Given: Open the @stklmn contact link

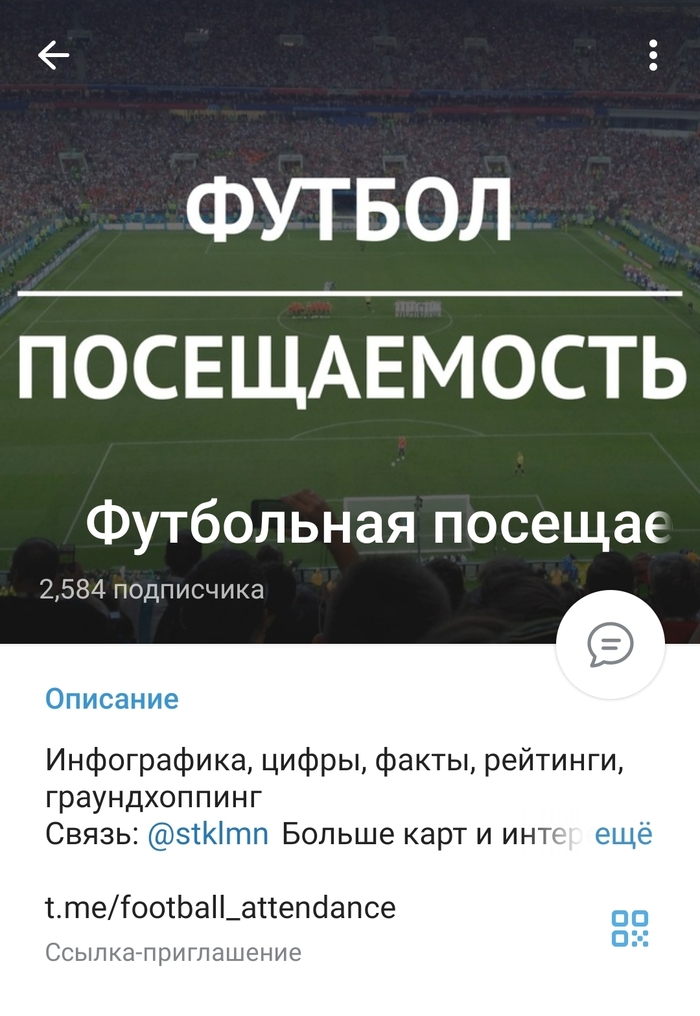Looking at the screenshot, I should pyautogui.click(x=208, y=835).
